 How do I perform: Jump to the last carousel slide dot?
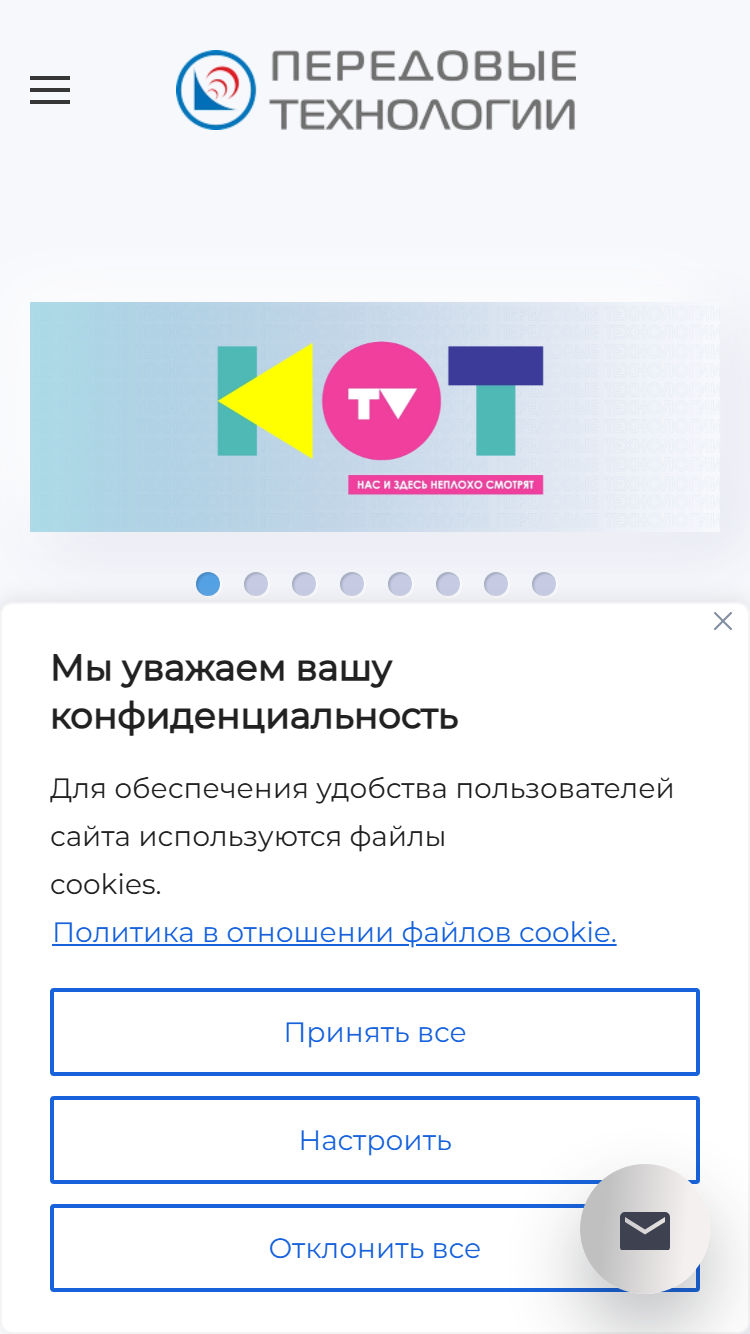point(544,584)
